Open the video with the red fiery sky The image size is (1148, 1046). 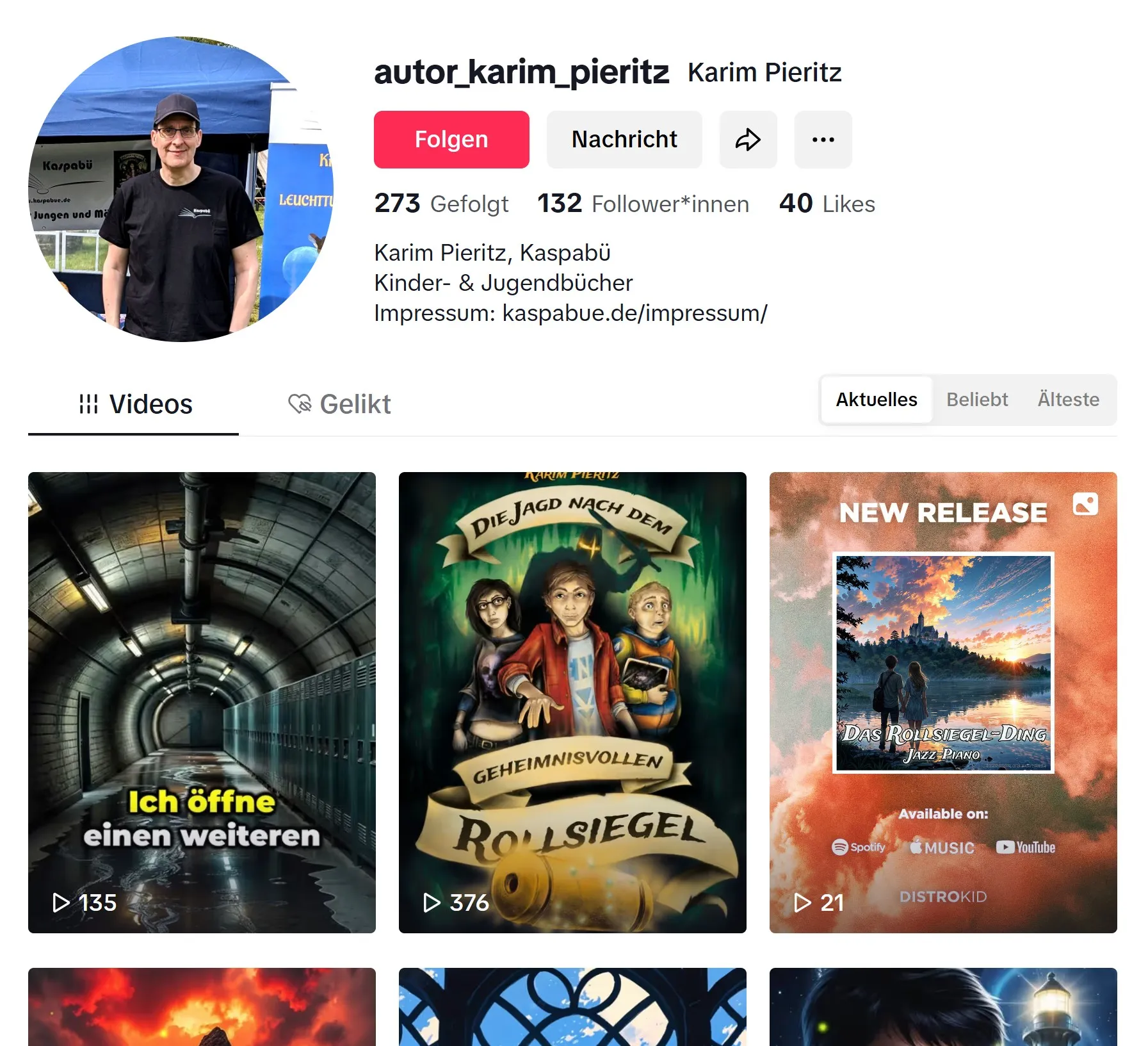coord(202,1006)
